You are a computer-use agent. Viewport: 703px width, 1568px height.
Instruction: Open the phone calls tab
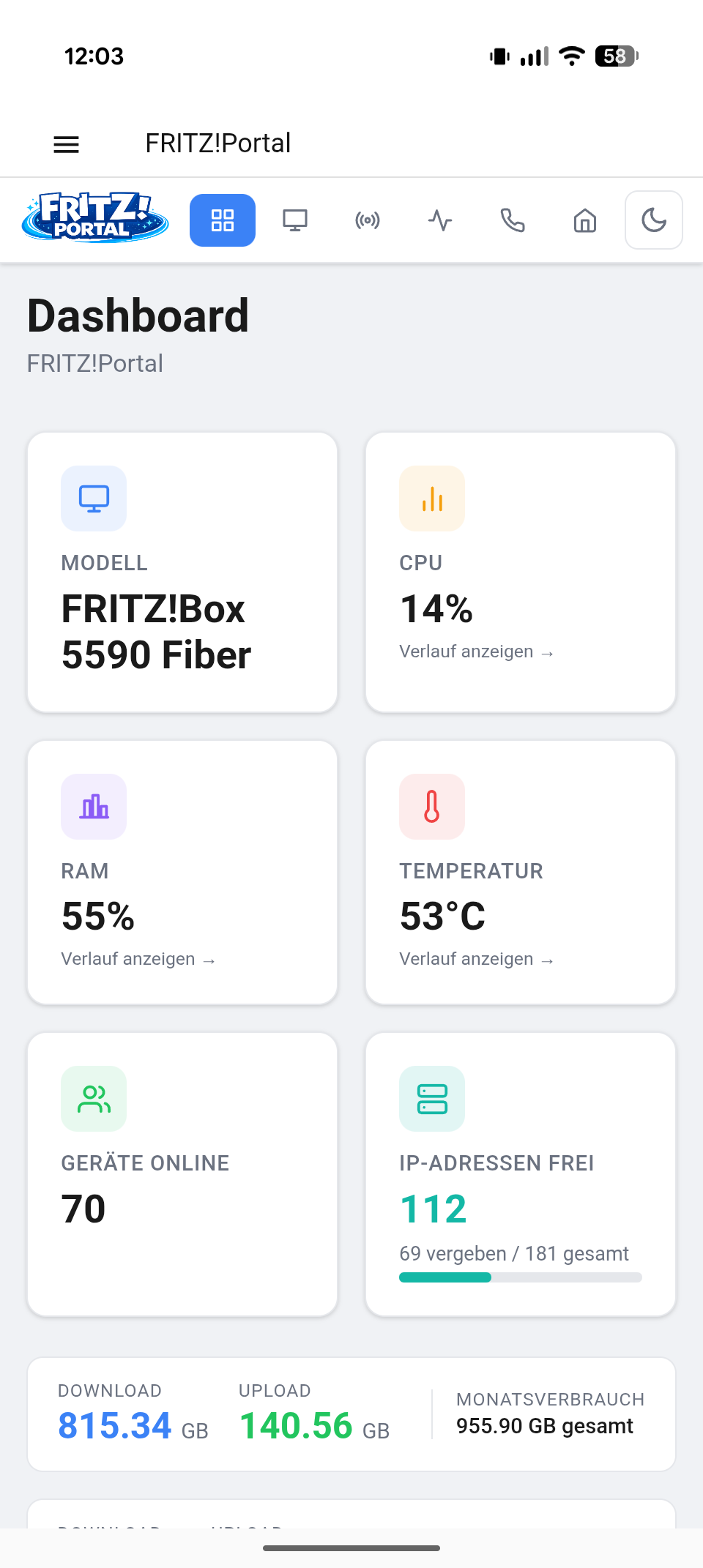[513, 220]
